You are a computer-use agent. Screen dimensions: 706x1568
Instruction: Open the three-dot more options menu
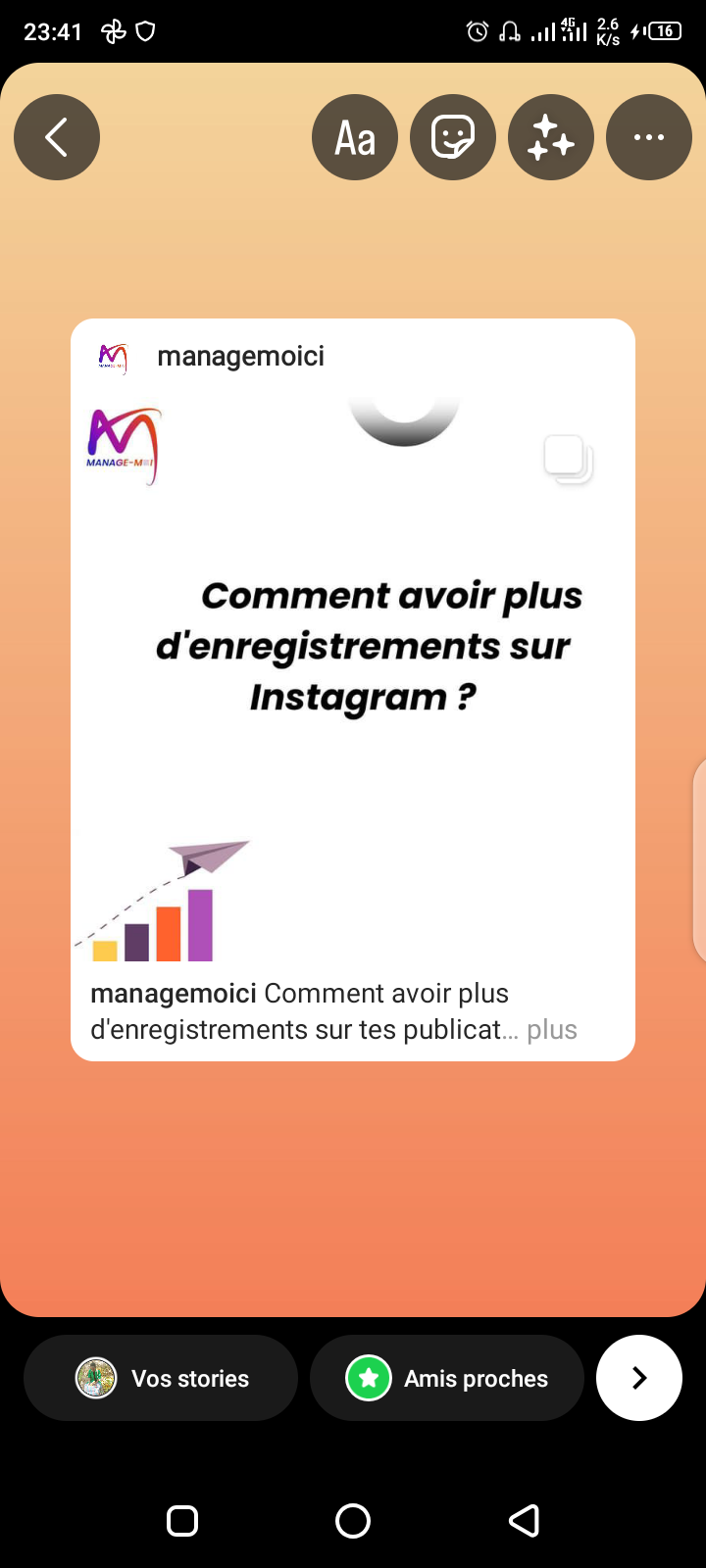pos(649,137)
